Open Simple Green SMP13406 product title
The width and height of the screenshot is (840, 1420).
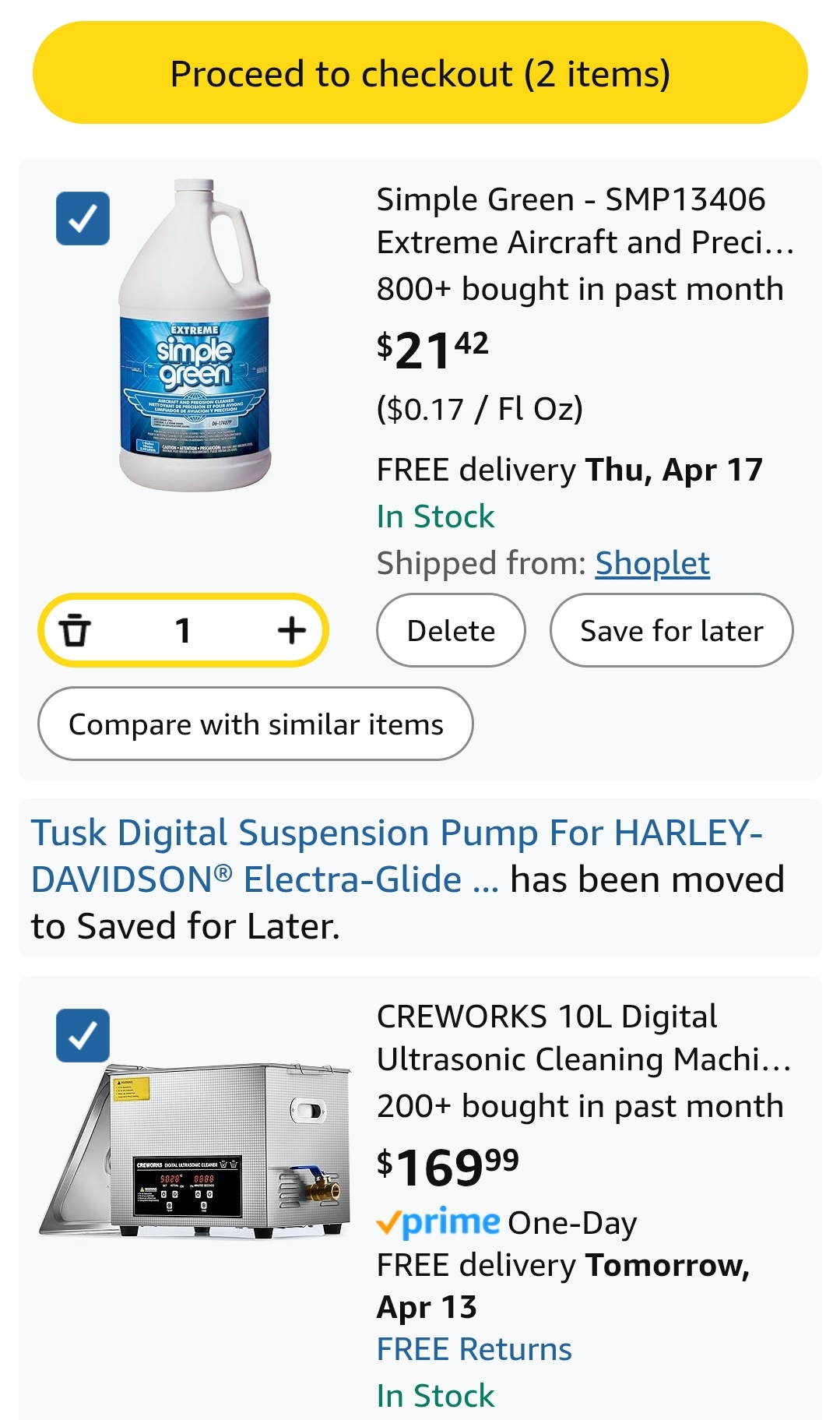(584, 220)
